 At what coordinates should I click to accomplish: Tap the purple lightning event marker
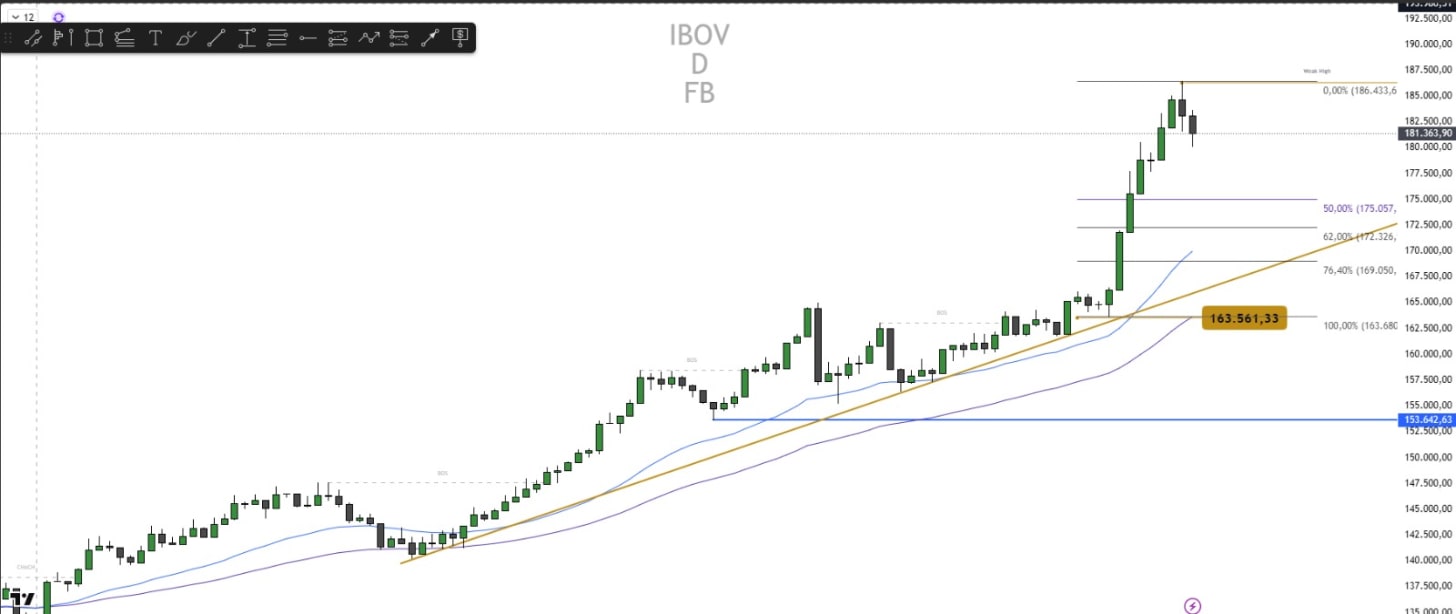pyautogui.click(x=1192, y=605)
